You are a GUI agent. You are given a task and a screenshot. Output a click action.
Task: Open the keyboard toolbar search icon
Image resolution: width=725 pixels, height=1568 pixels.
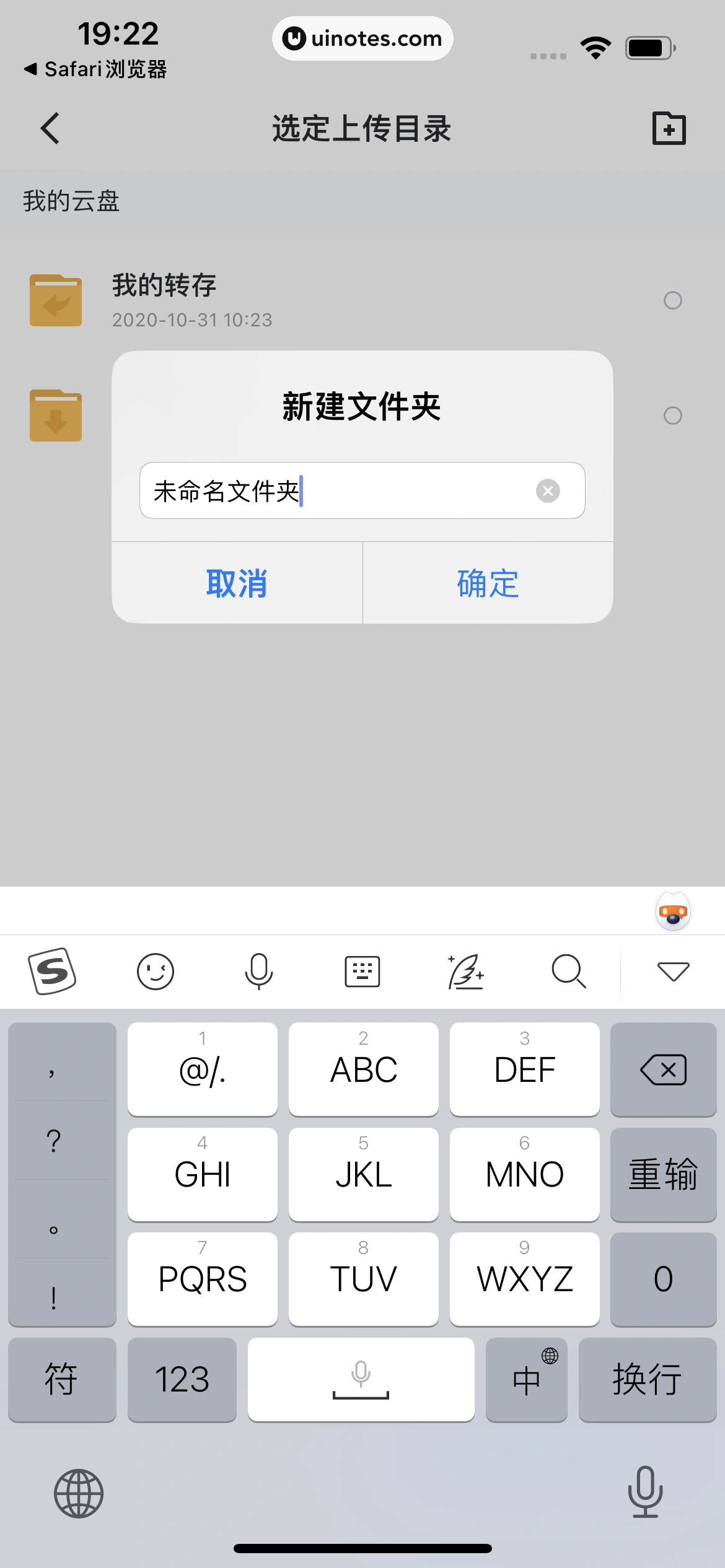(x=568, y=971)
